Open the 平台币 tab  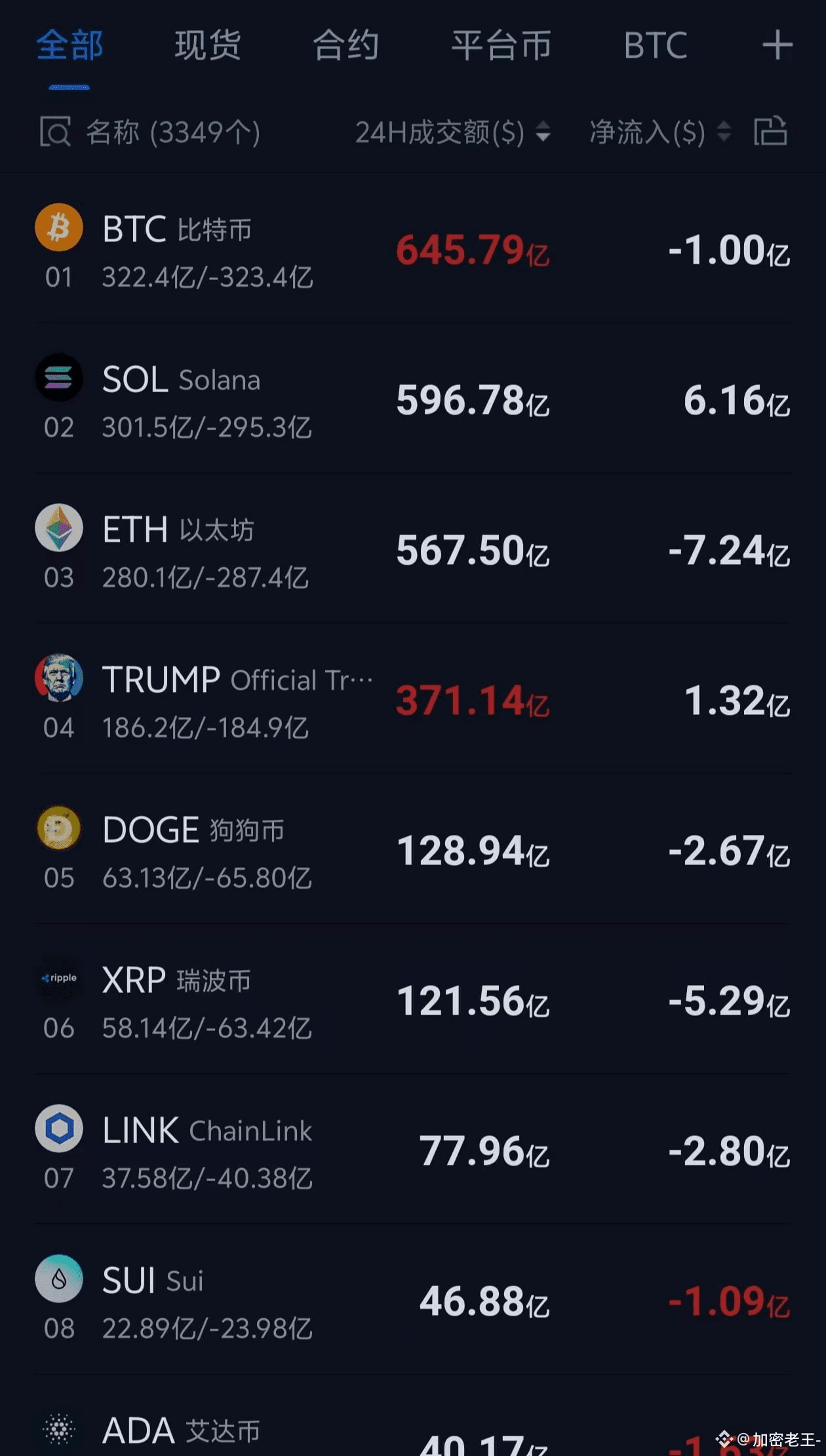pos(501,45)
